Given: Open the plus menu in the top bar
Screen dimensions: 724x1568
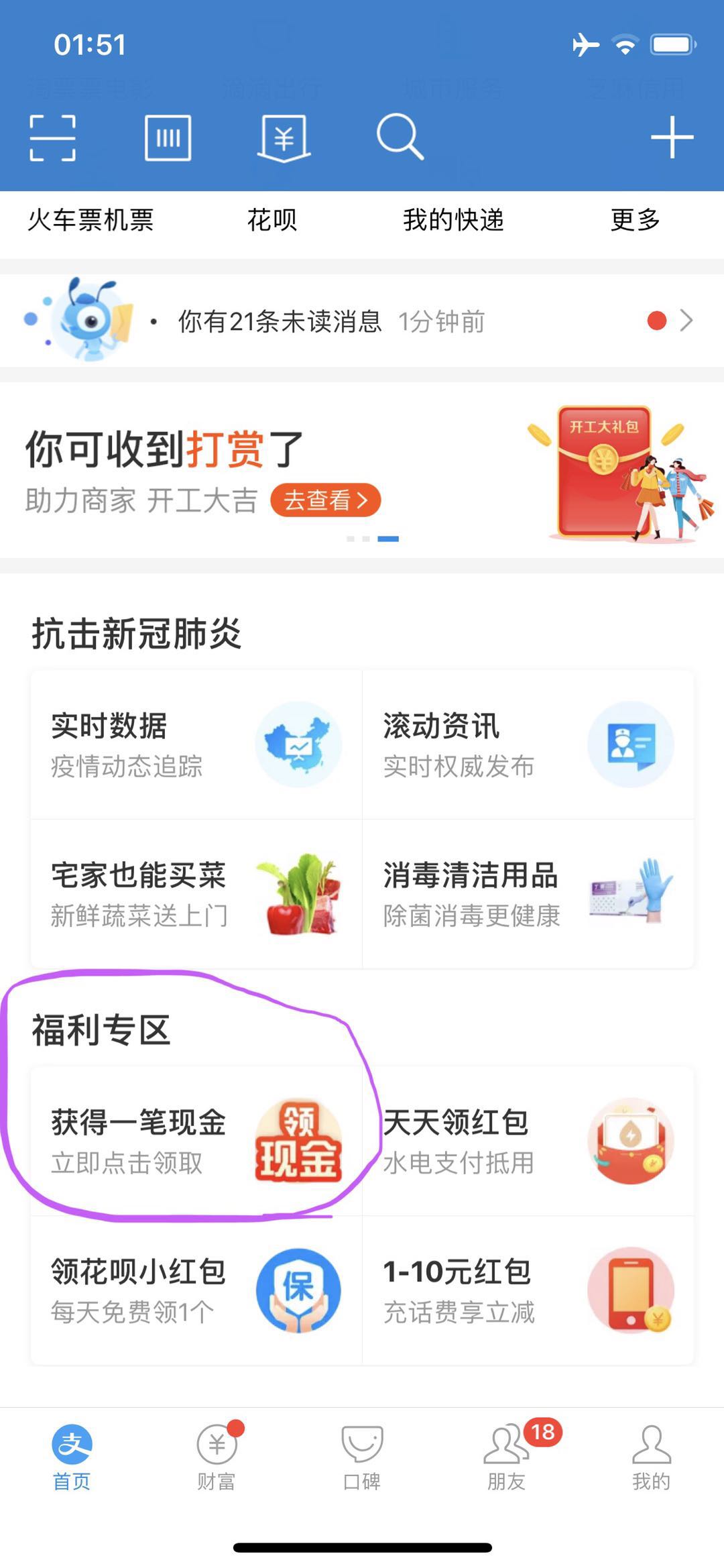Looking at the screenshot, I should pos(672,137).
